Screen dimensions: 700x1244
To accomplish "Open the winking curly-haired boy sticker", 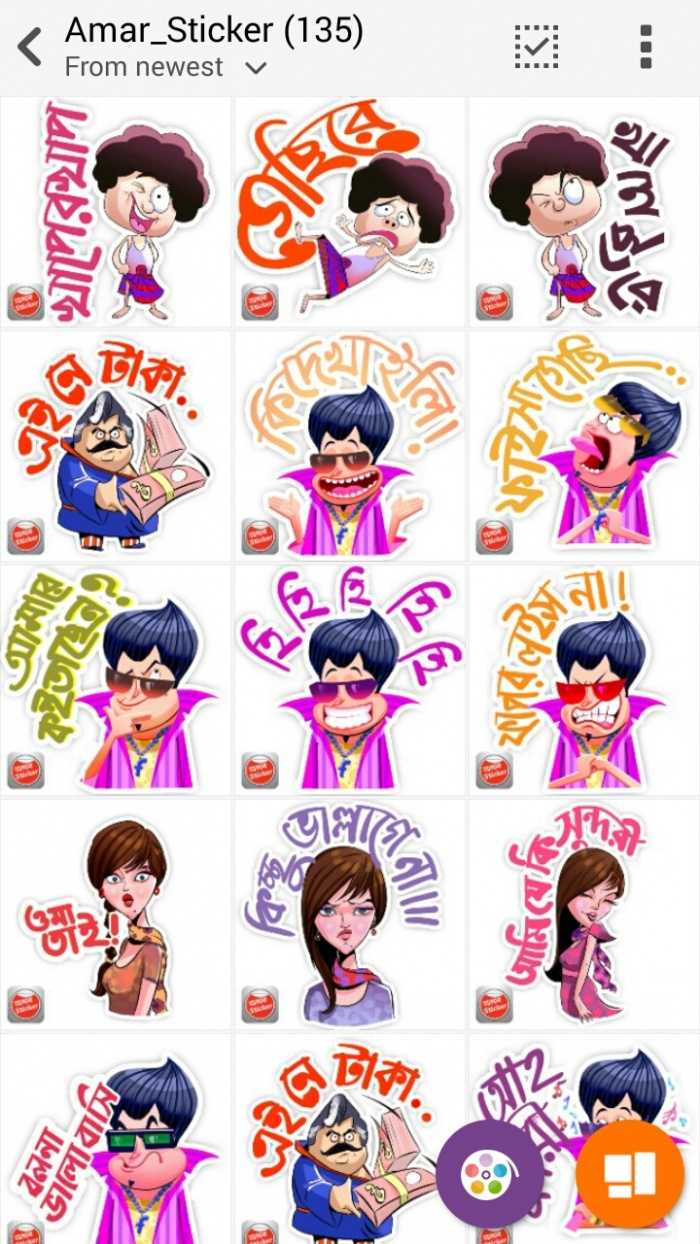I will pos(584,212).
